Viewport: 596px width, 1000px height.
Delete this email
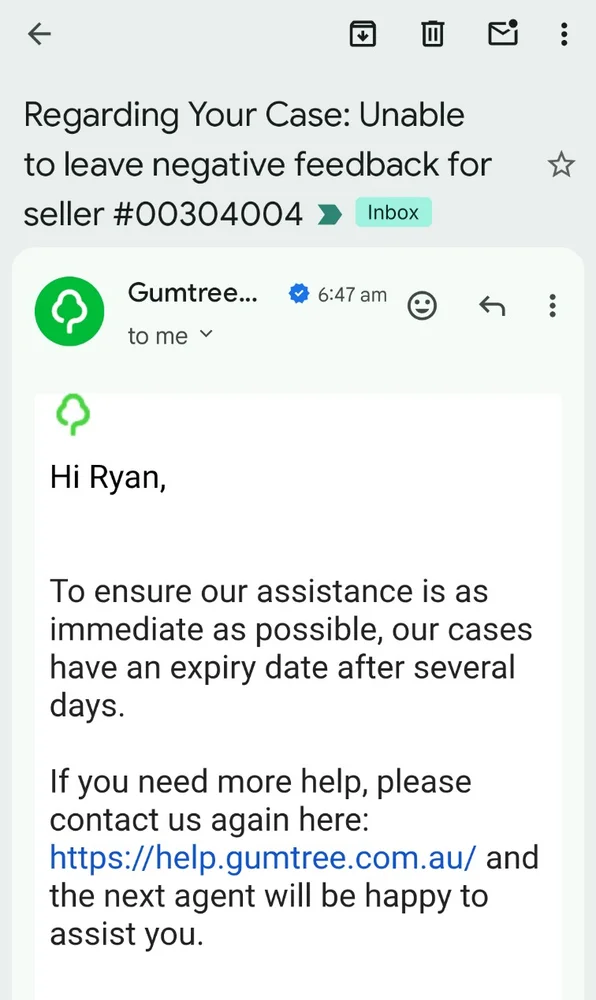432,34
